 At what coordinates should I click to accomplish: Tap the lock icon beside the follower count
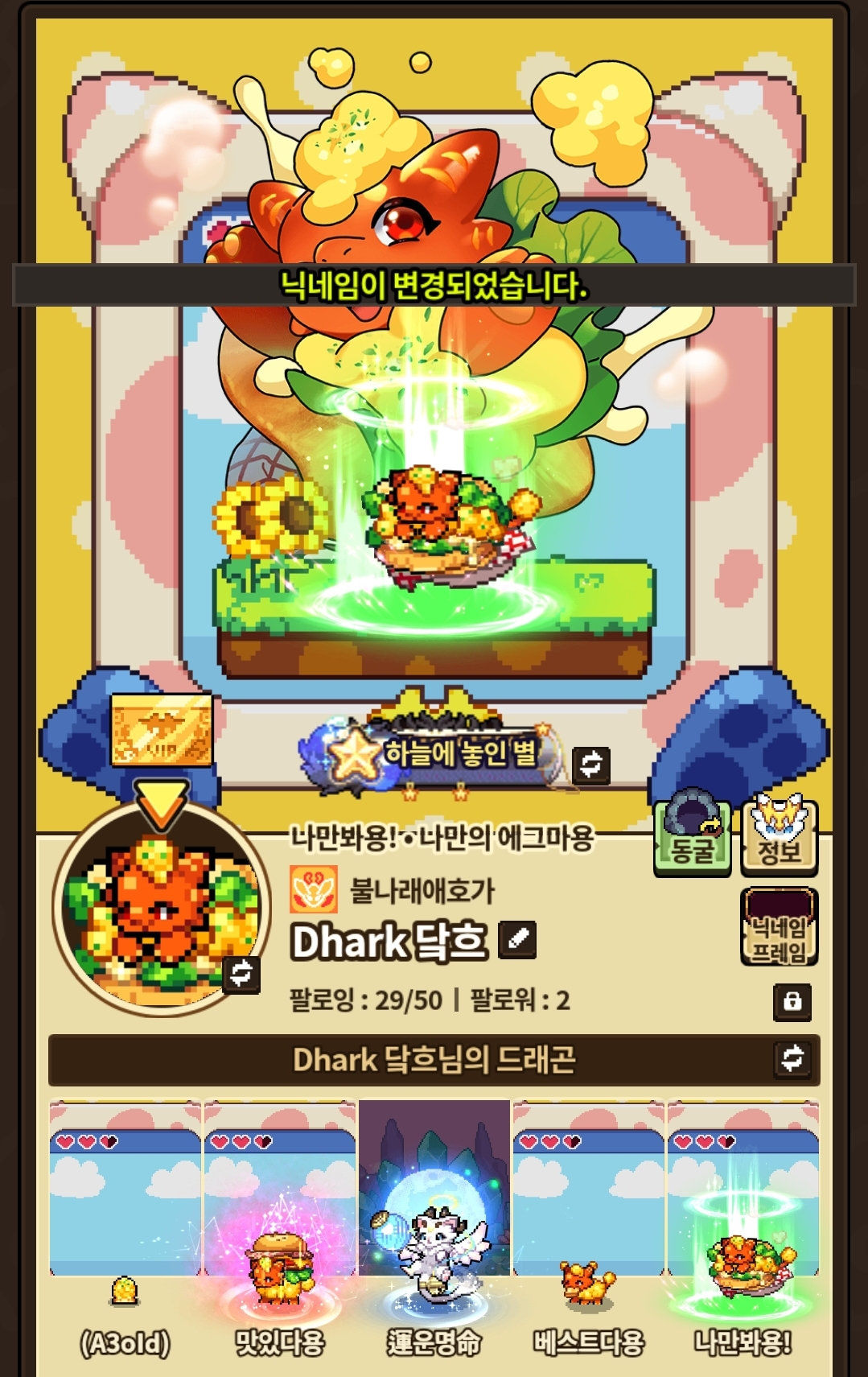tap(792, 1002)
